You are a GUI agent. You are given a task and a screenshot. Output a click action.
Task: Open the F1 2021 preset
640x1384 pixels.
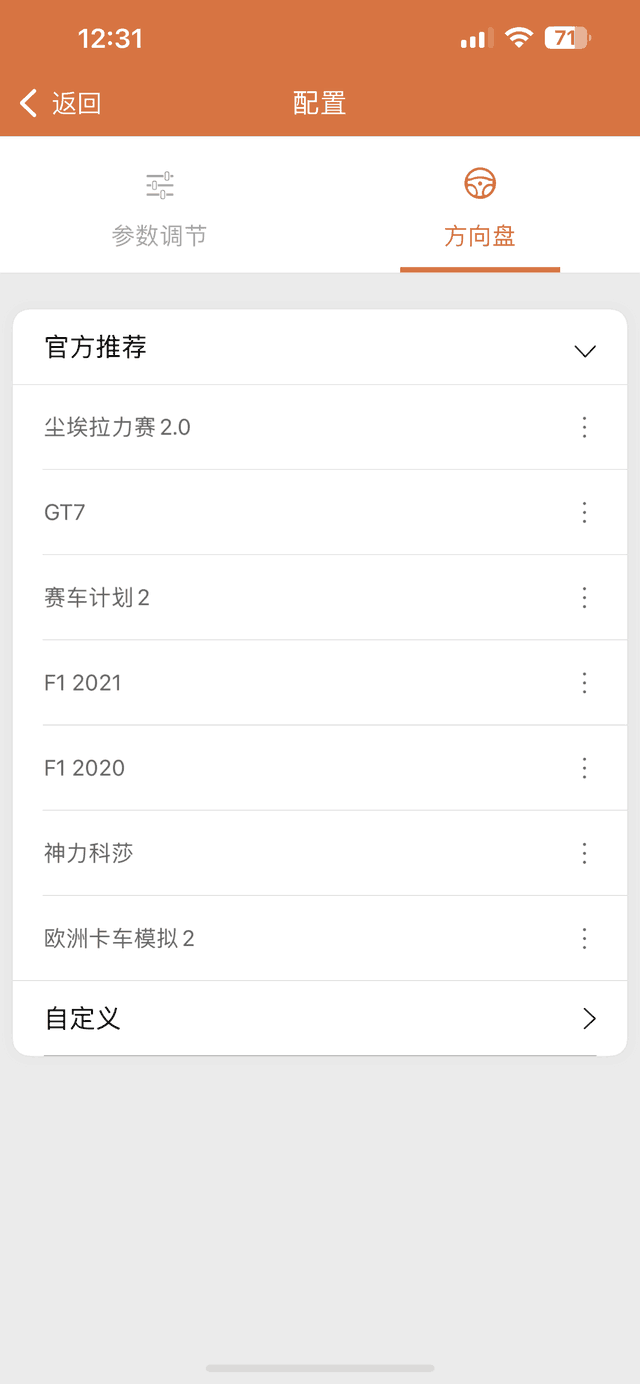tap(84, 683)
